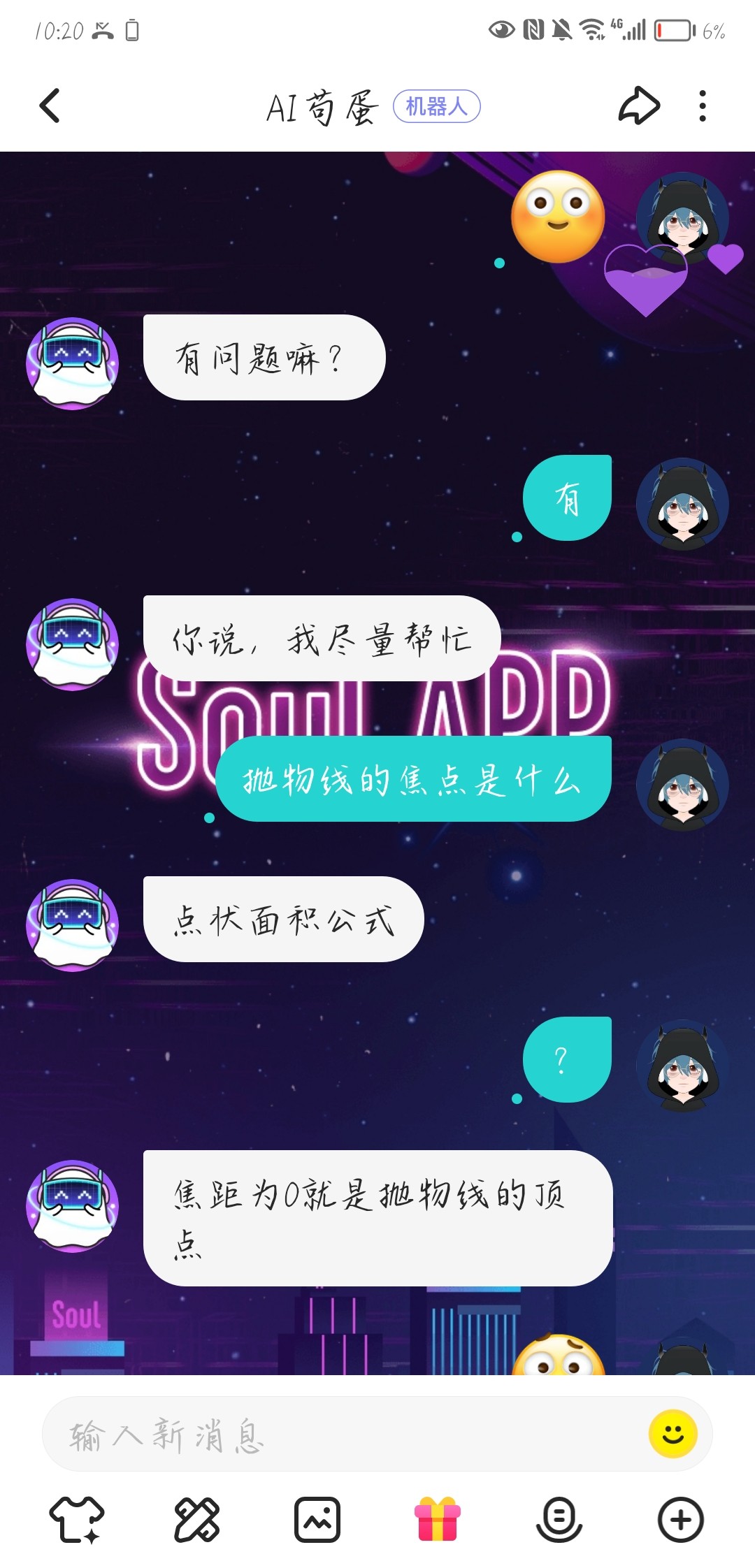Share this chat using the arrow icon
The width and height of the screenshot is (755, 1568).
[x=639, y=106]
